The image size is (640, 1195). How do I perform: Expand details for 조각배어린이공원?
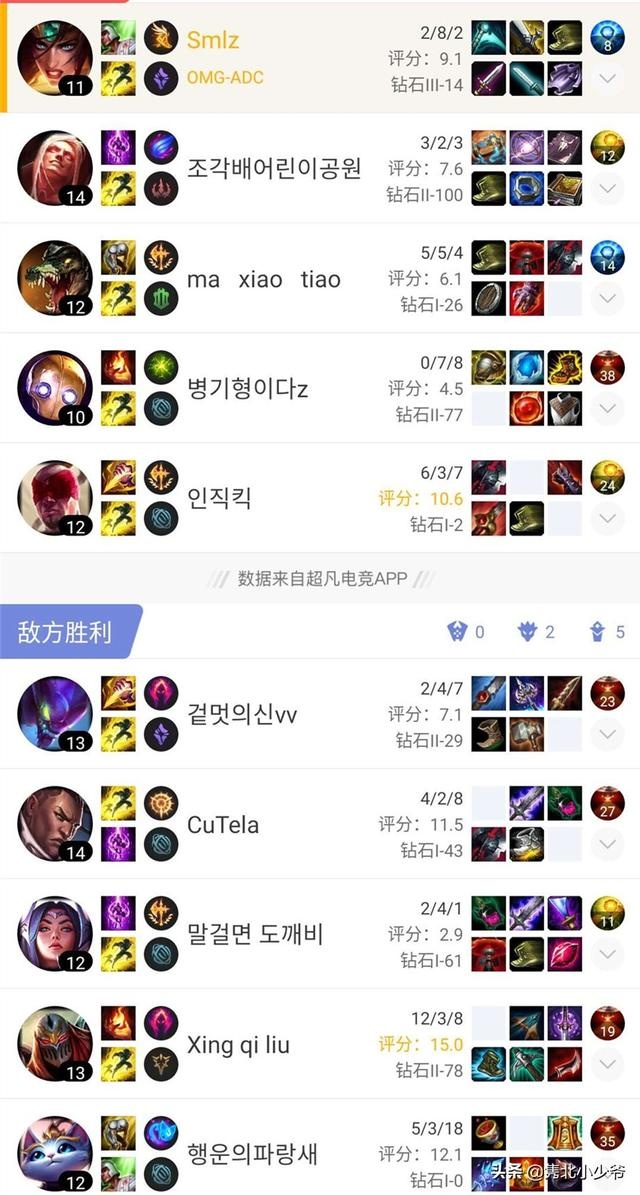[607, 188]
